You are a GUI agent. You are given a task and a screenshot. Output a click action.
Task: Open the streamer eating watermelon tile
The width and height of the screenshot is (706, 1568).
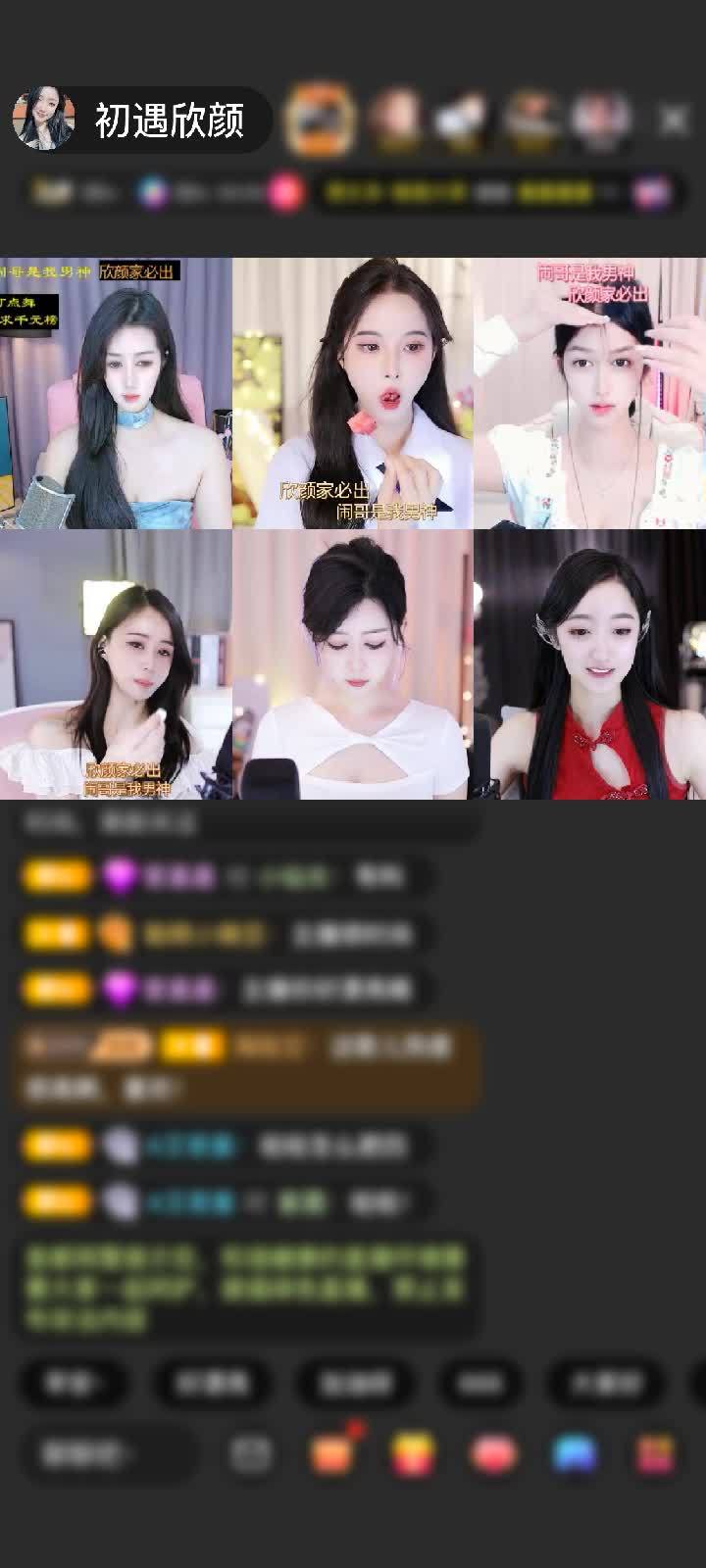(x=352, y=393)
